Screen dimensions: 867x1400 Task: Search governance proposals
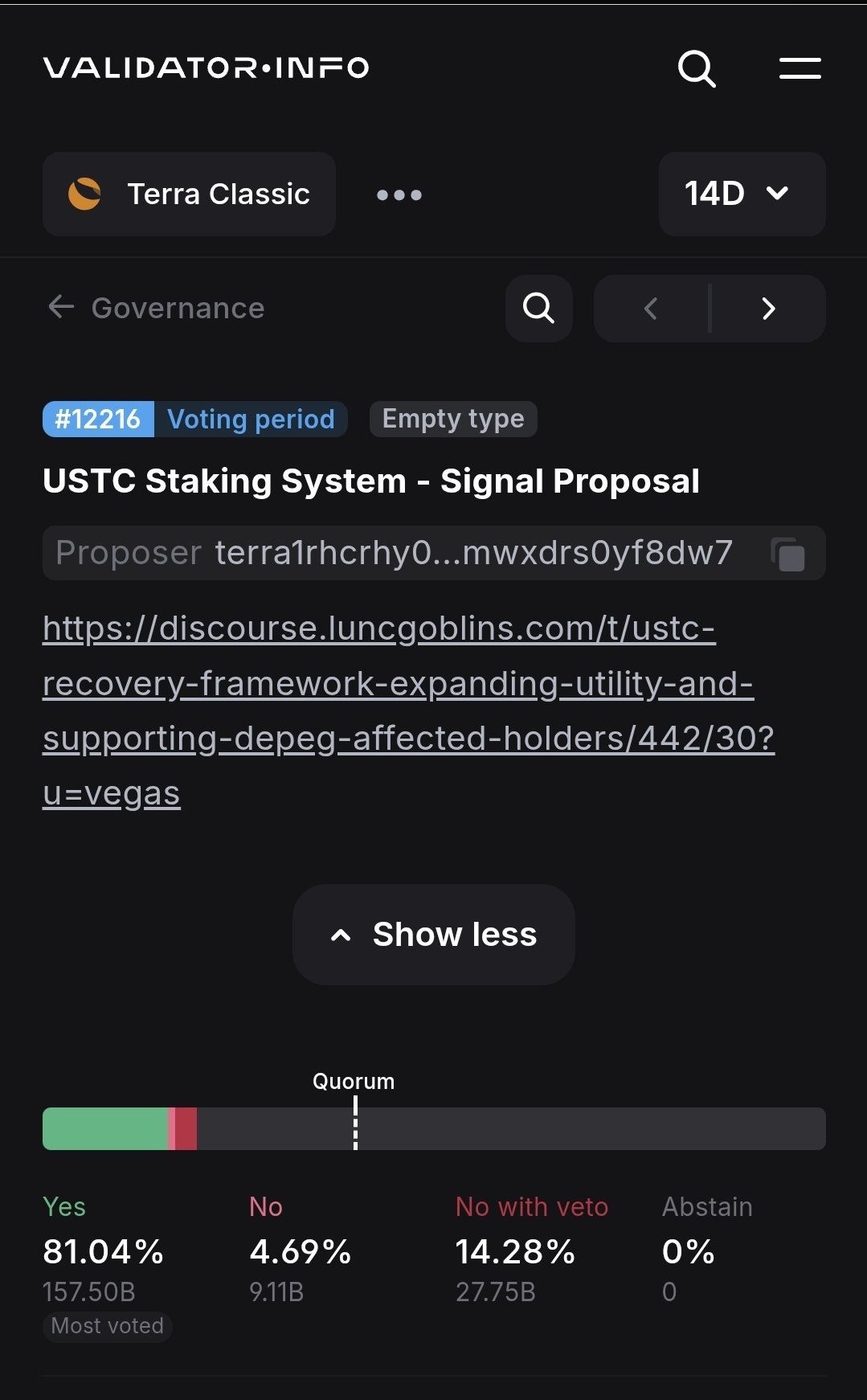(538, 308)
